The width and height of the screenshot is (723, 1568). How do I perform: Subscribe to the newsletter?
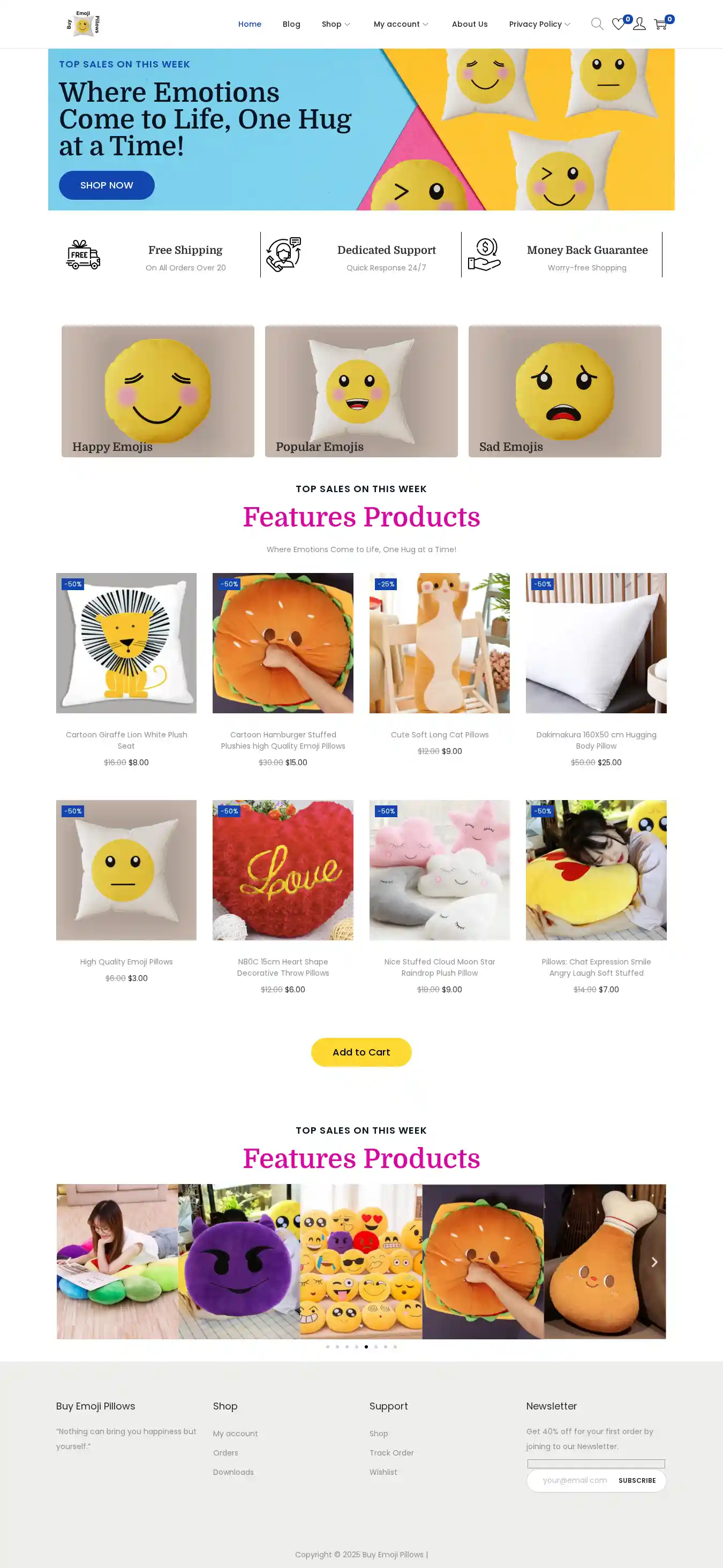[x=637, y=1480]
